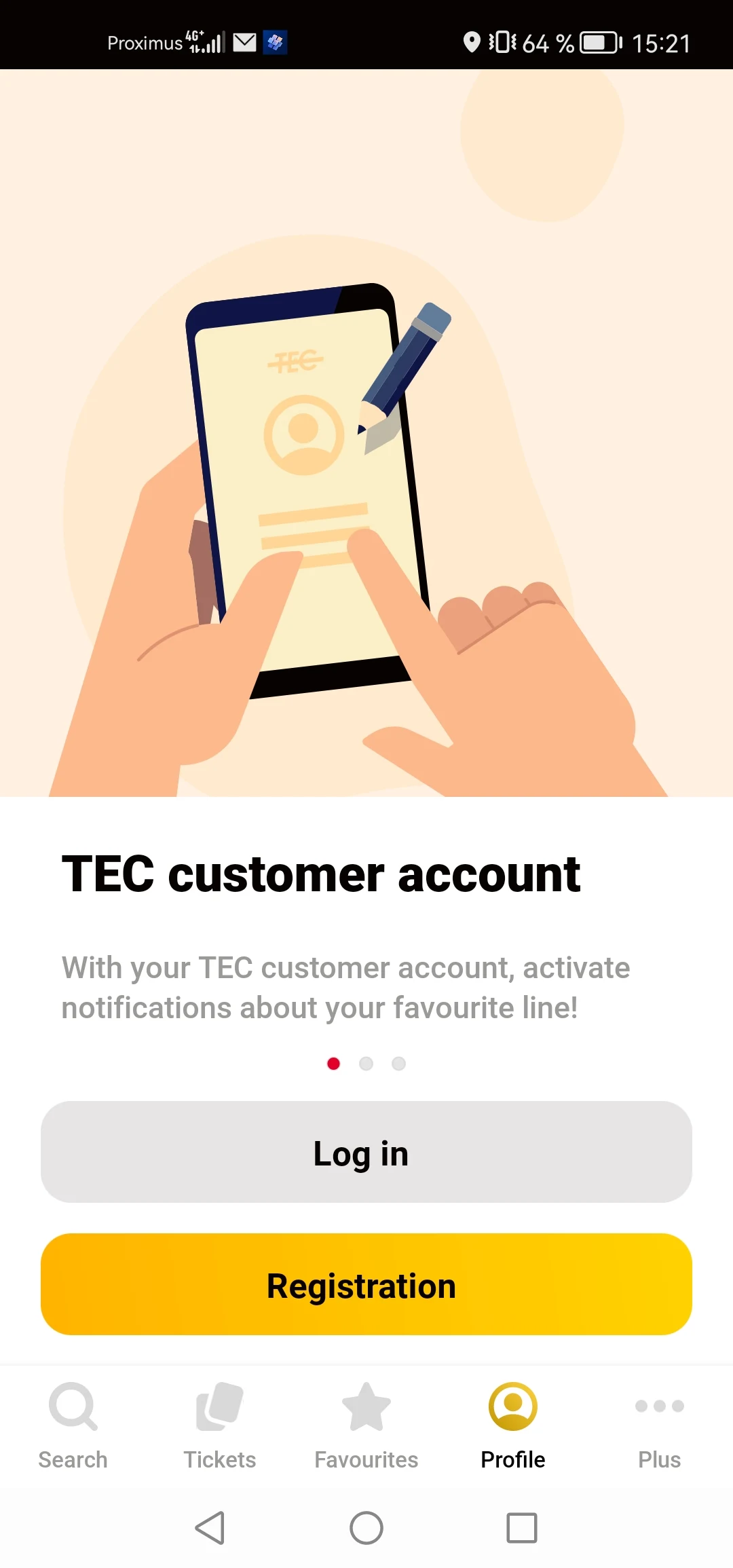Screen dimensions: 733x1568
Task: Start Registration for a TEC account
Action: (366, 1284)
